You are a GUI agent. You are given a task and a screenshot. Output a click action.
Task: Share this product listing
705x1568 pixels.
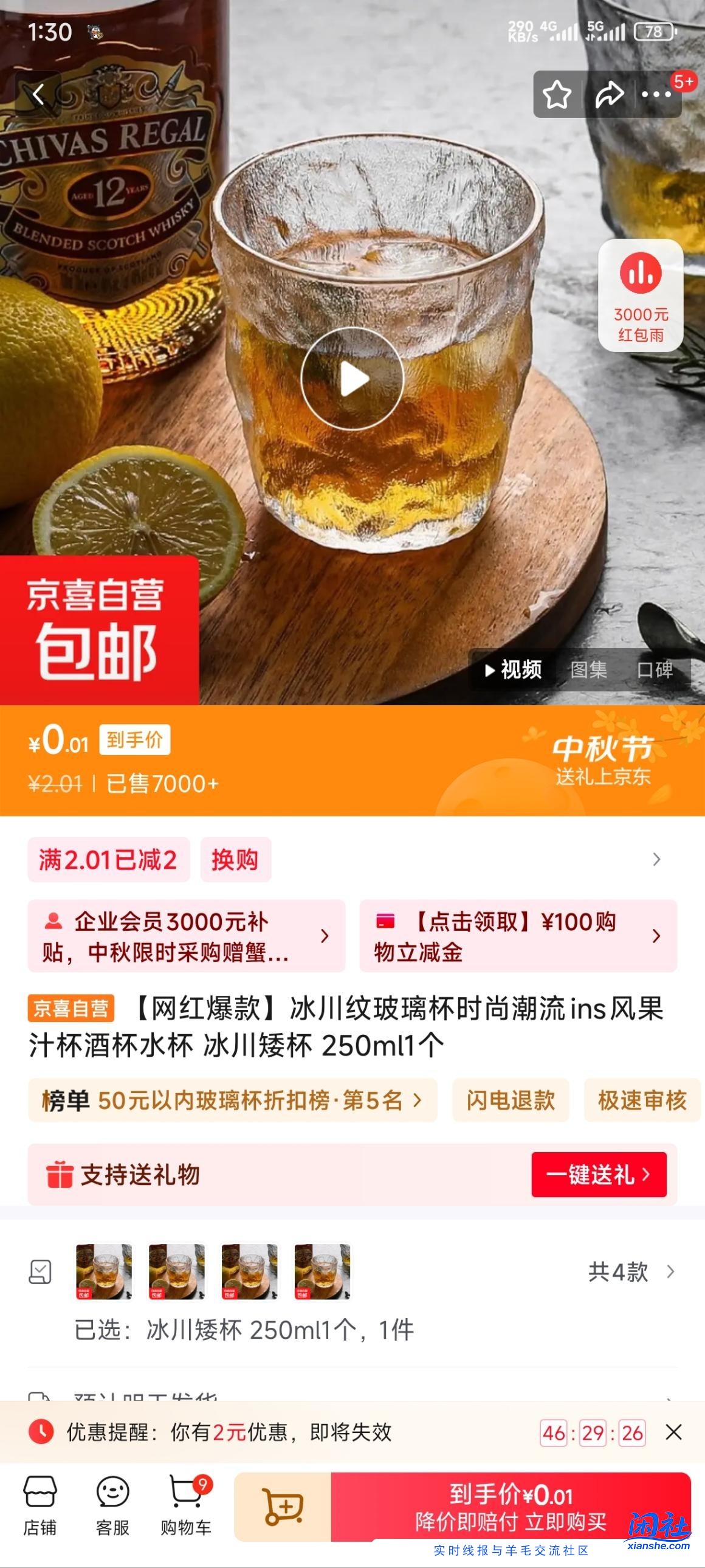(609, 95)
